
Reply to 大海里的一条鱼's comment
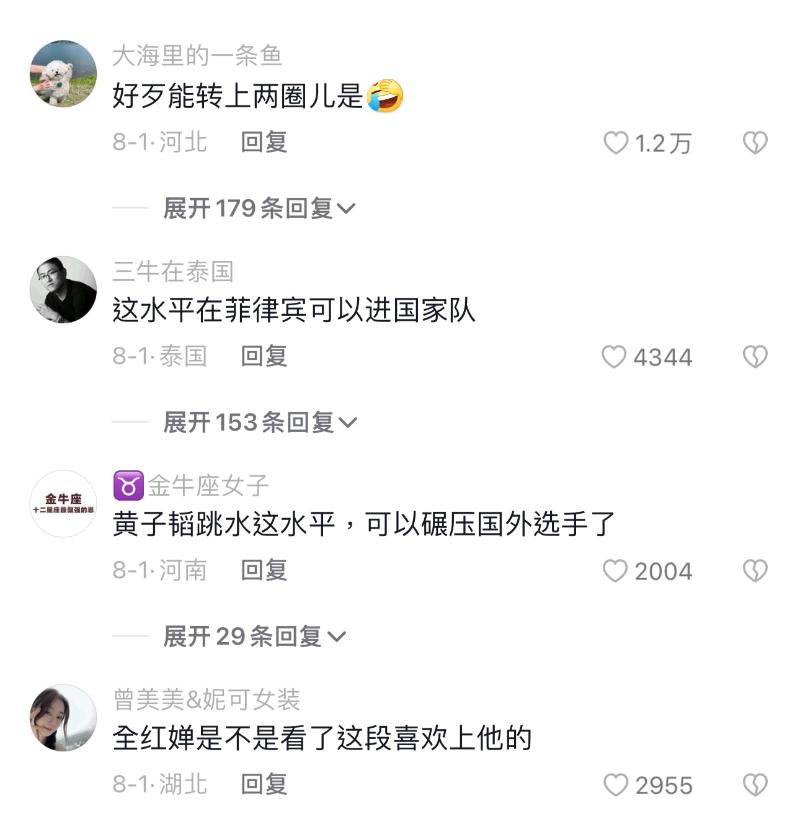point(264,142)
